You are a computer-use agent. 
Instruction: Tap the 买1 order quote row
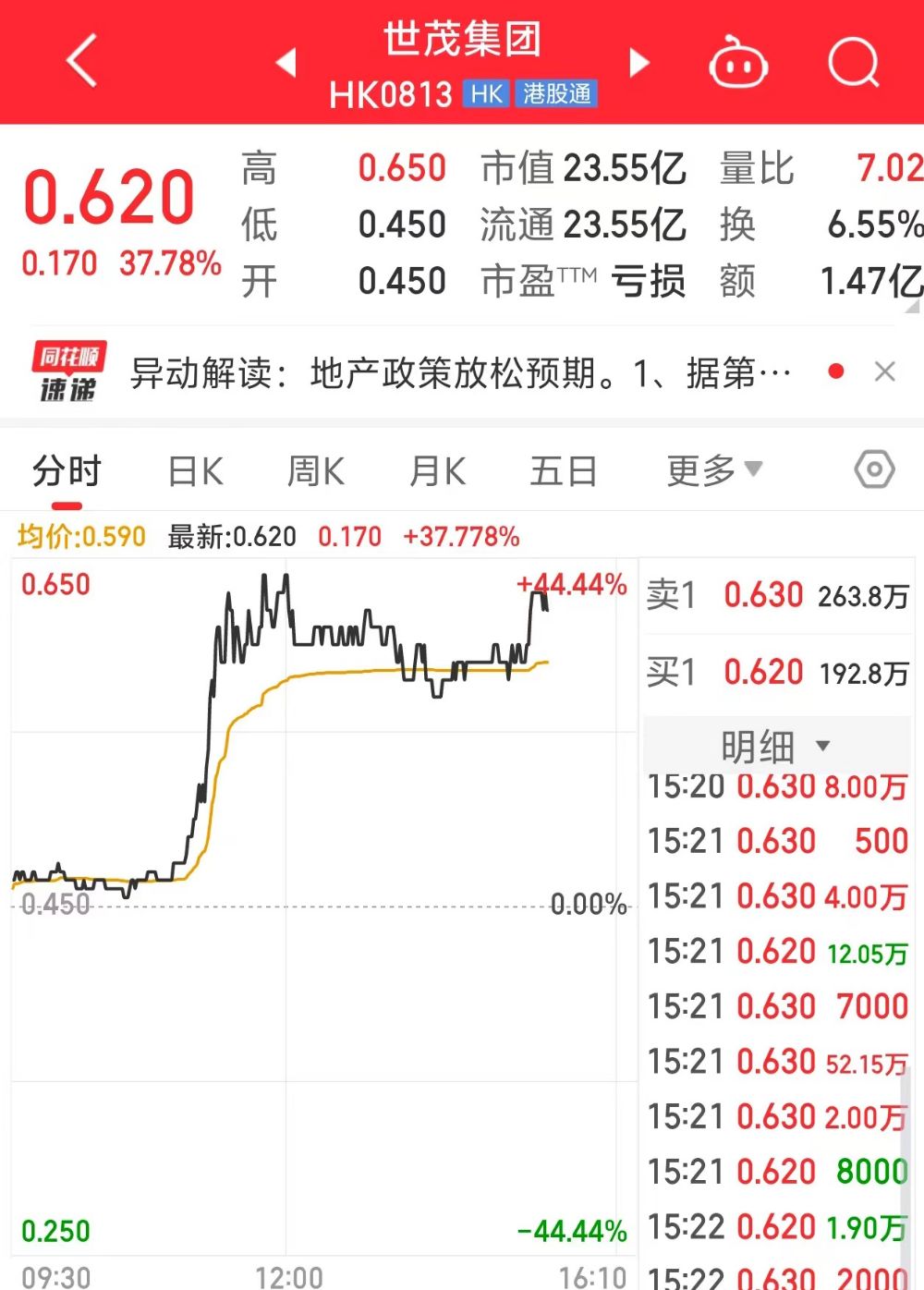(777, 673)
